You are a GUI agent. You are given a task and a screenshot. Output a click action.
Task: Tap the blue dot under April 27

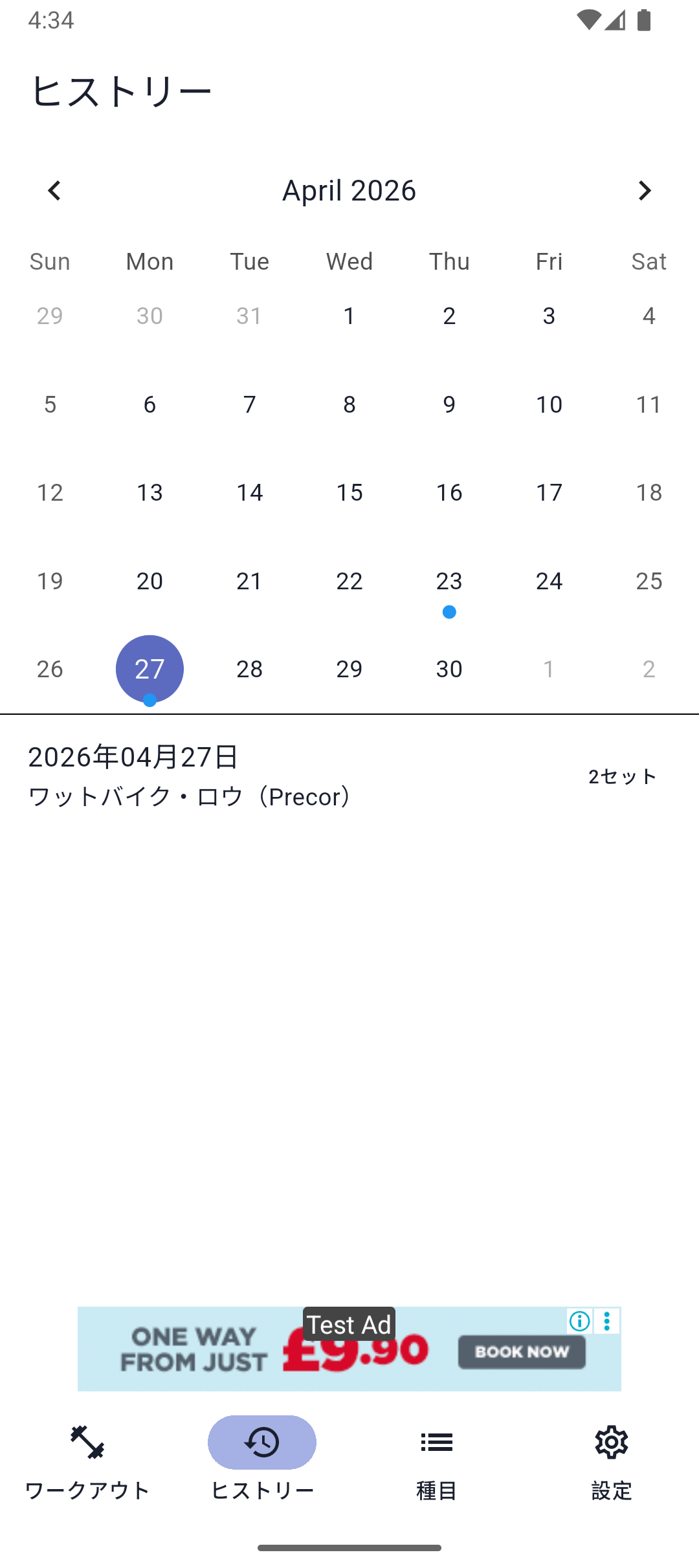tap(149, 699)
